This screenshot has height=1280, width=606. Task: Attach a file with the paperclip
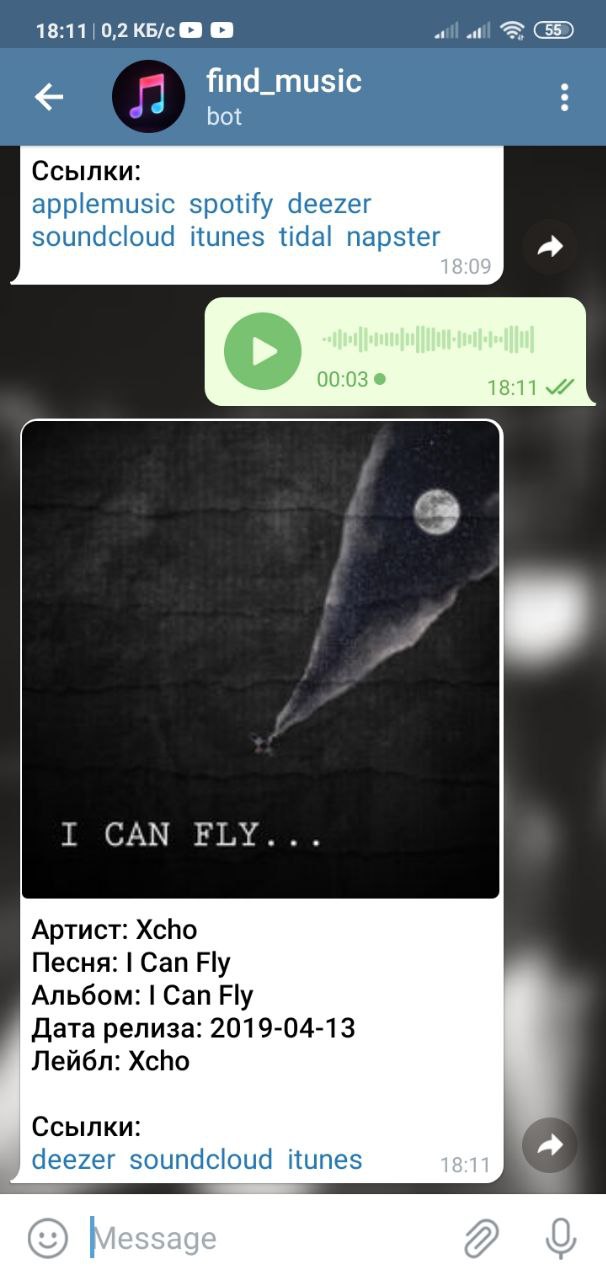[481, 1238]
